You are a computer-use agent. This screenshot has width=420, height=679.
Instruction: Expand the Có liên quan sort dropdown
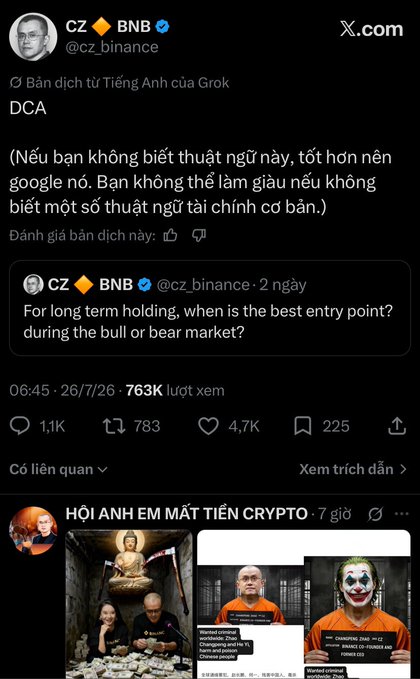[58, 469]
